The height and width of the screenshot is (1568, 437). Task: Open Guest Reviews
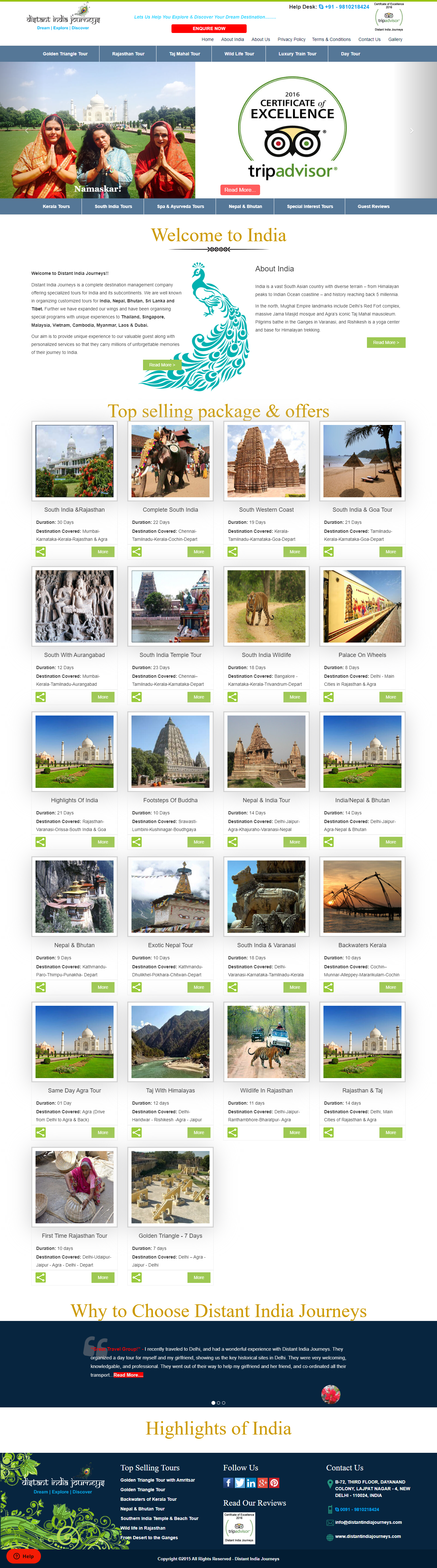pyautogui.click(x=373, y=206)
